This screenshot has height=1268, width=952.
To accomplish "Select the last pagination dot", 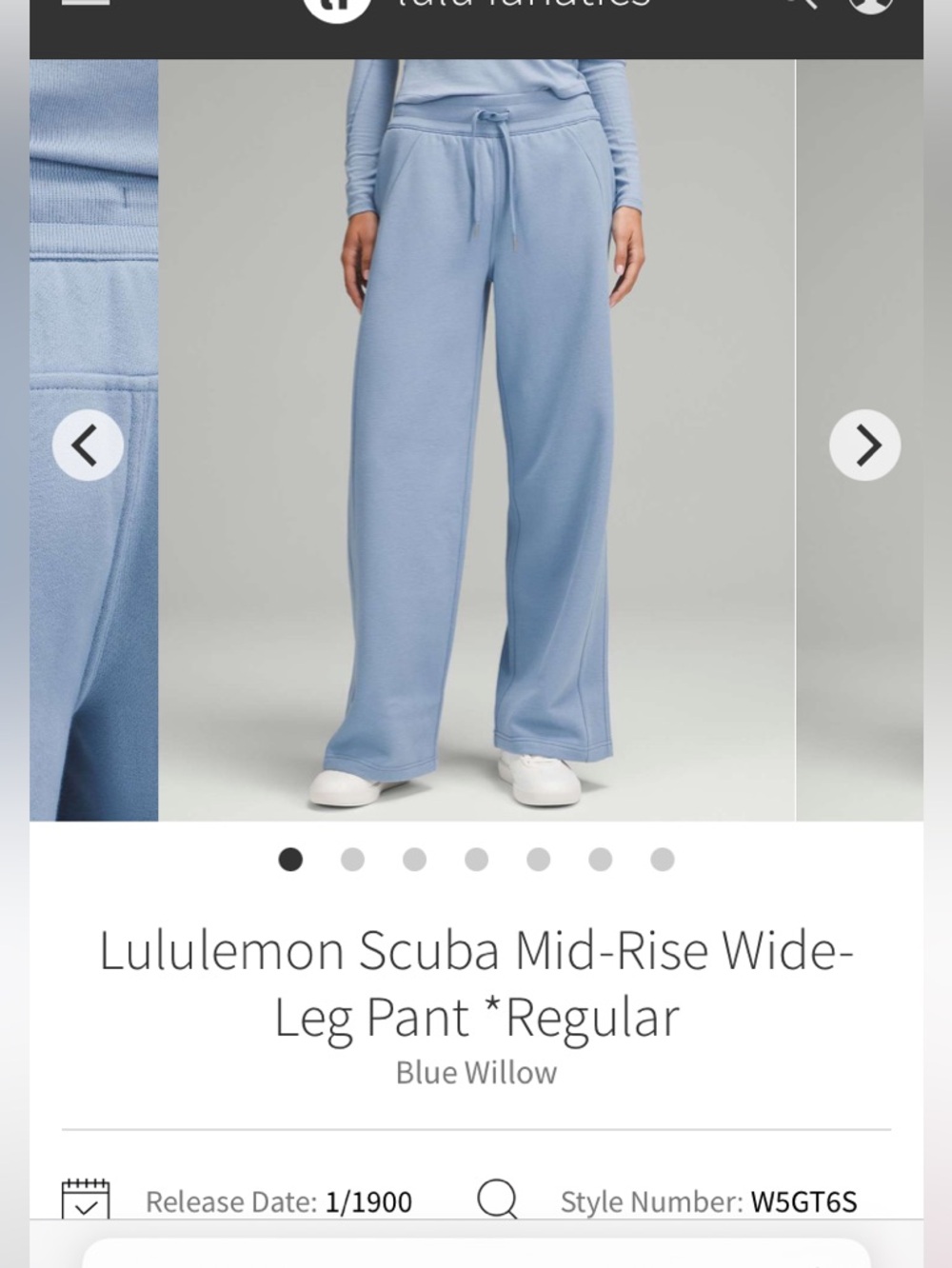I will pyautogui.click(x=662, y=859).
